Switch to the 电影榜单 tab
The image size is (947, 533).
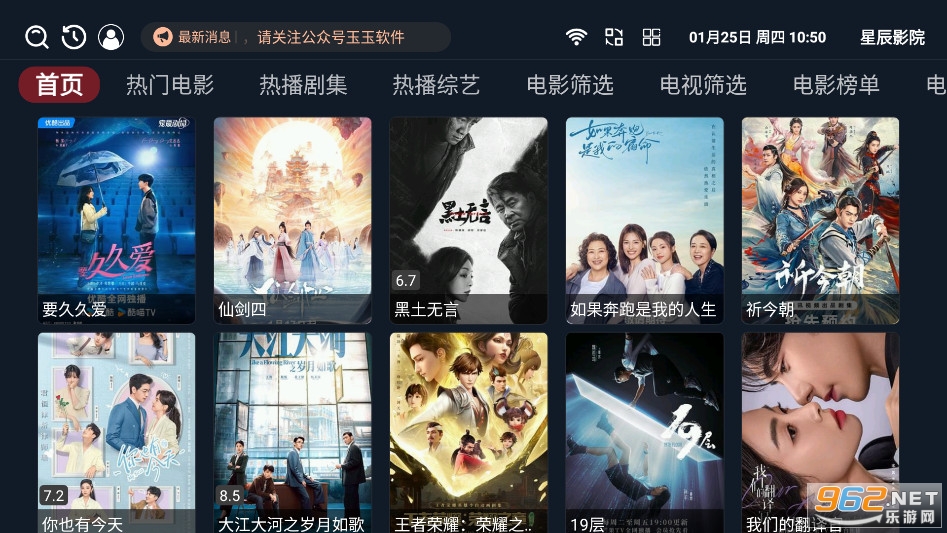[836, 85]
